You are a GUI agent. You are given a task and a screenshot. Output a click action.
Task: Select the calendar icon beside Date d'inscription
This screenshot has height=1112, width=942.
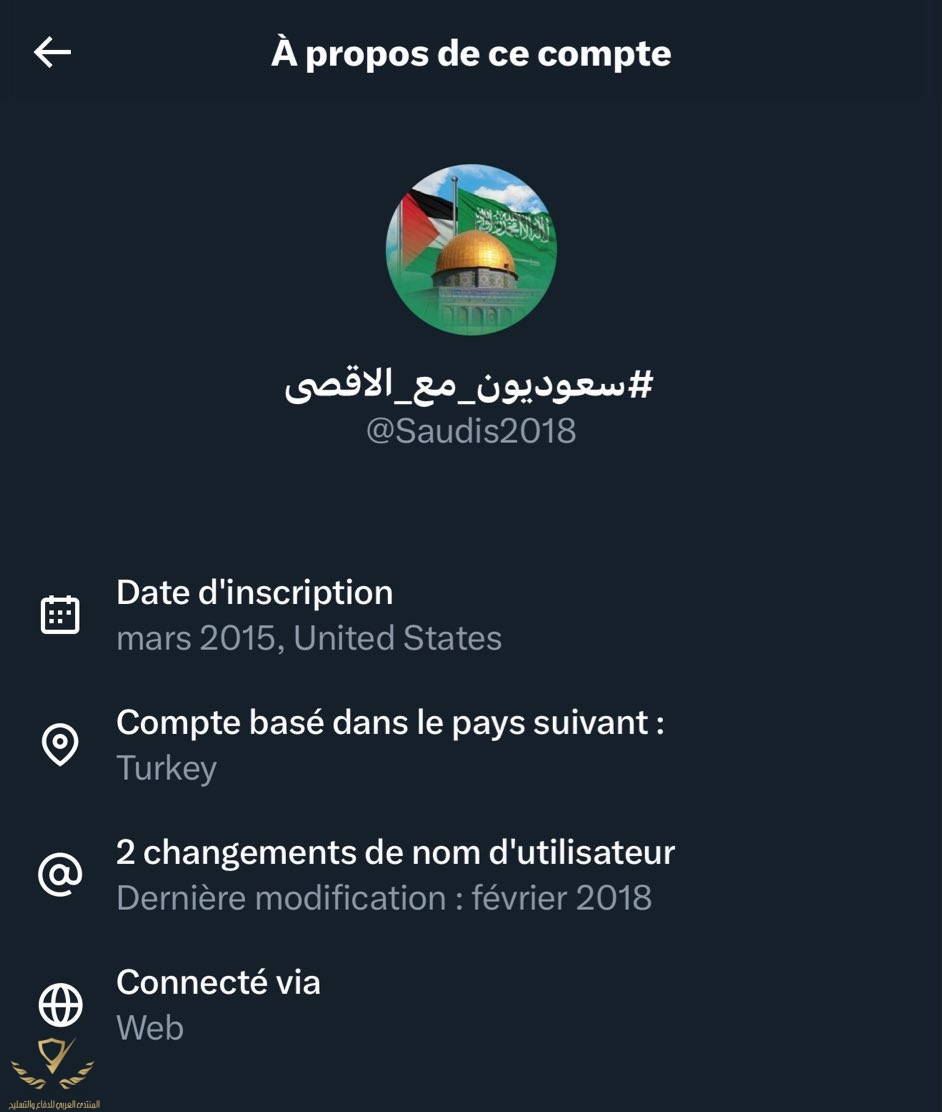(61, 614)
